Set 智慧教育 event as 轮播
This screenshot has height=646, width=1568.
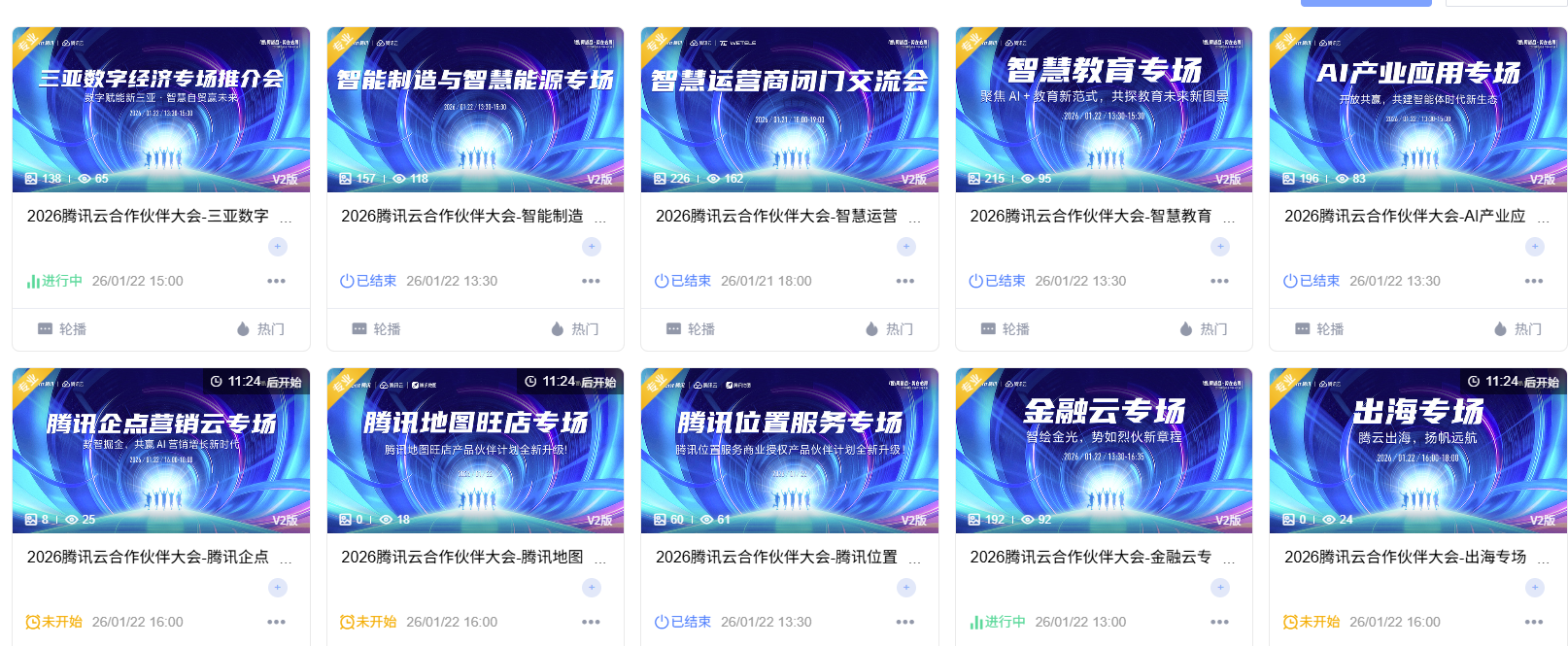pos(1005,329)
